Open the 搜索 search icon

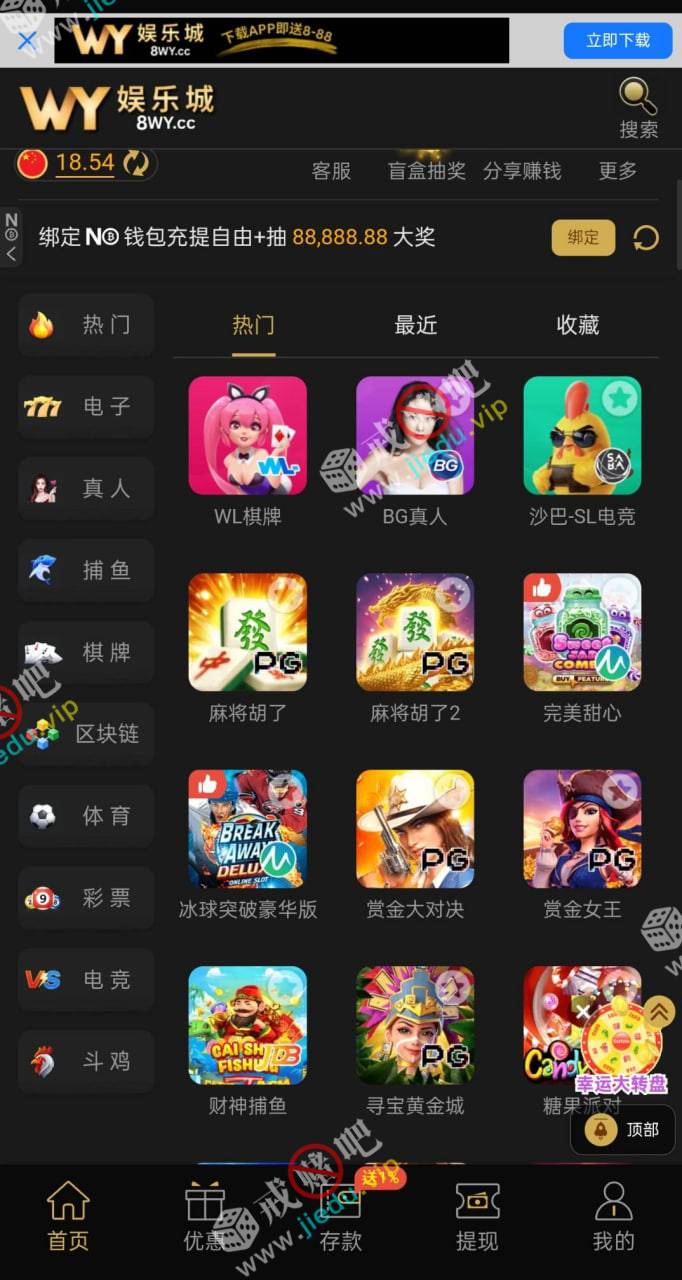[638, 108]
